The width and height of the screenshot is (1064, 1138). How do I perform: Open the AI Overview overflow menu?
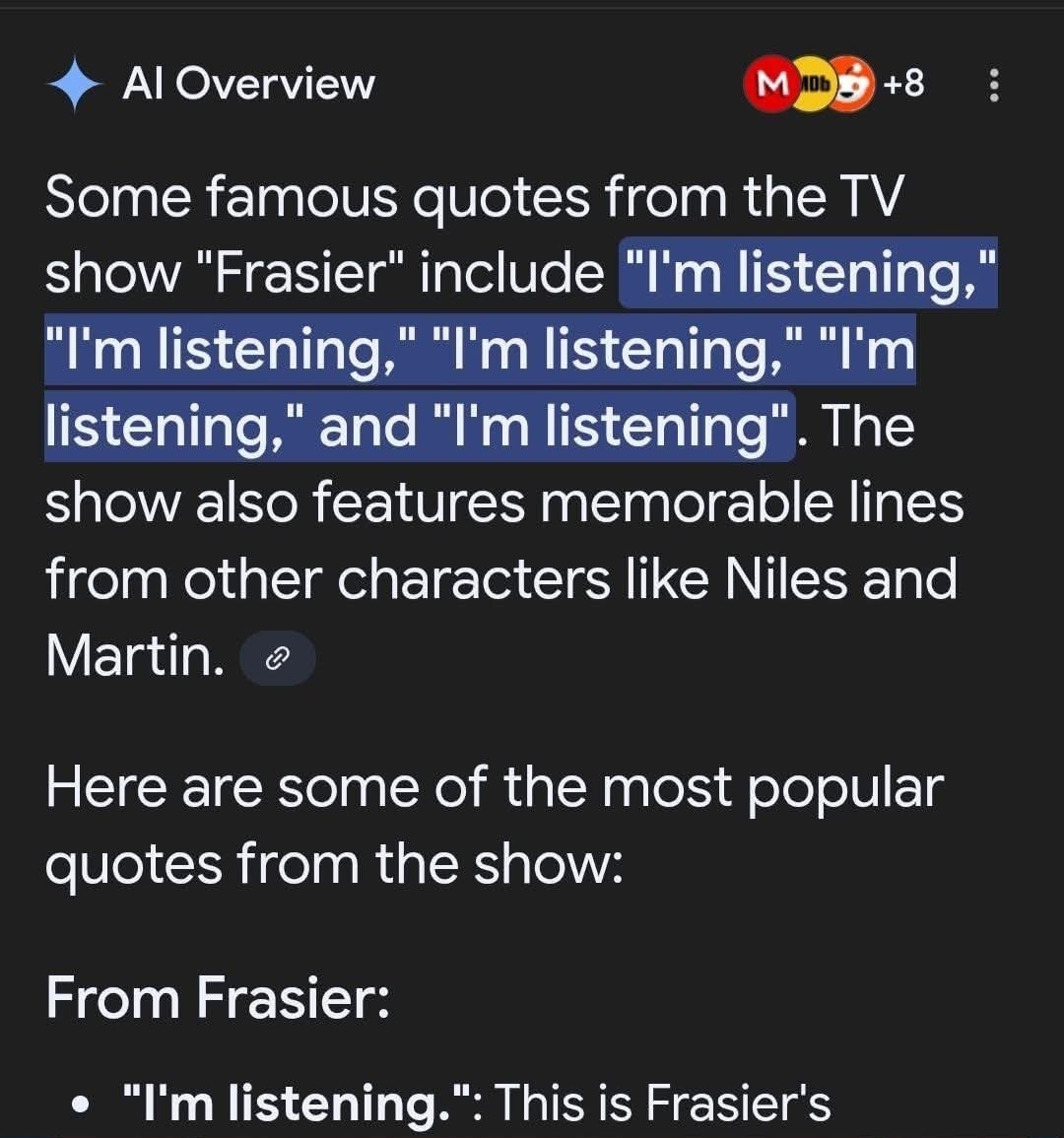993,86
